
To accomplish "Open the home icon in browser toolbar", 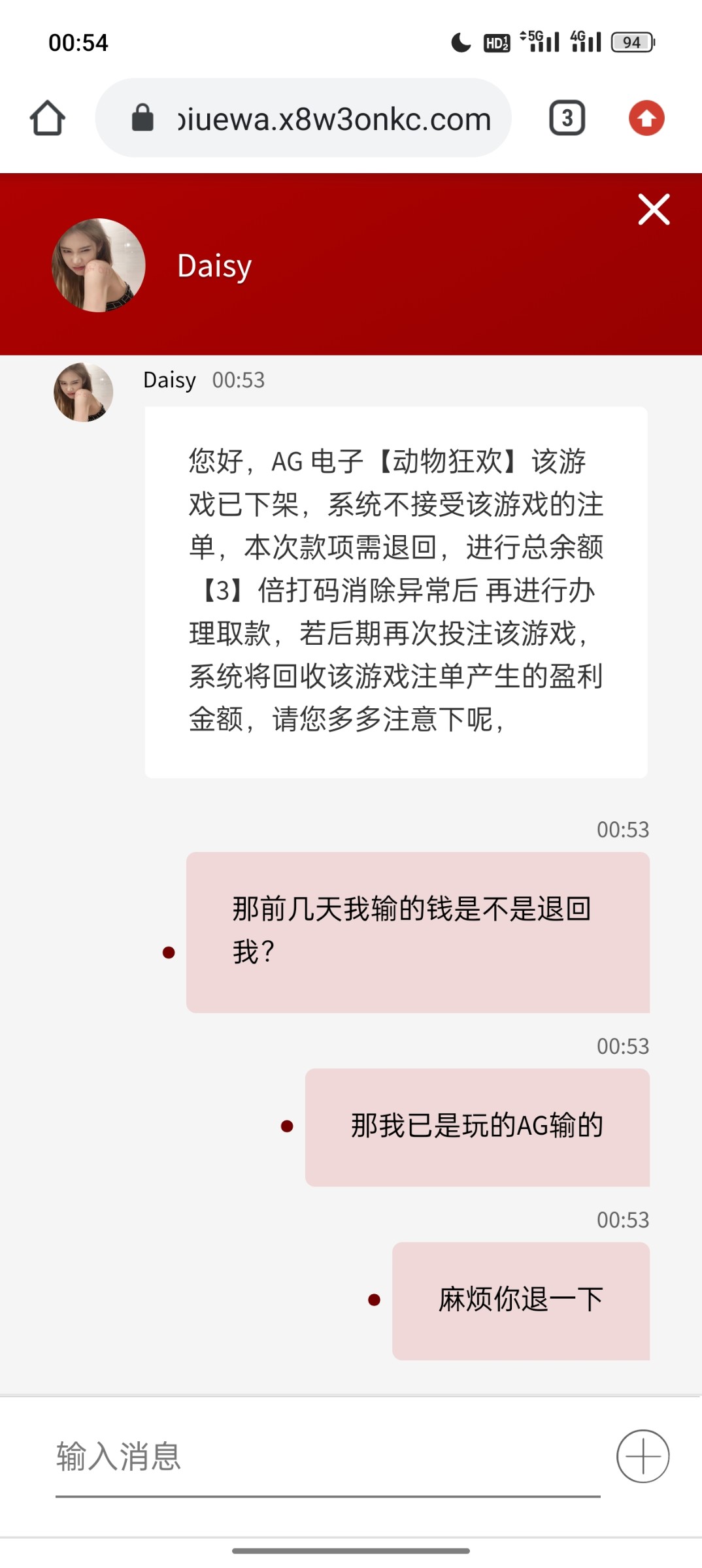I will click(x=47, y=119).
